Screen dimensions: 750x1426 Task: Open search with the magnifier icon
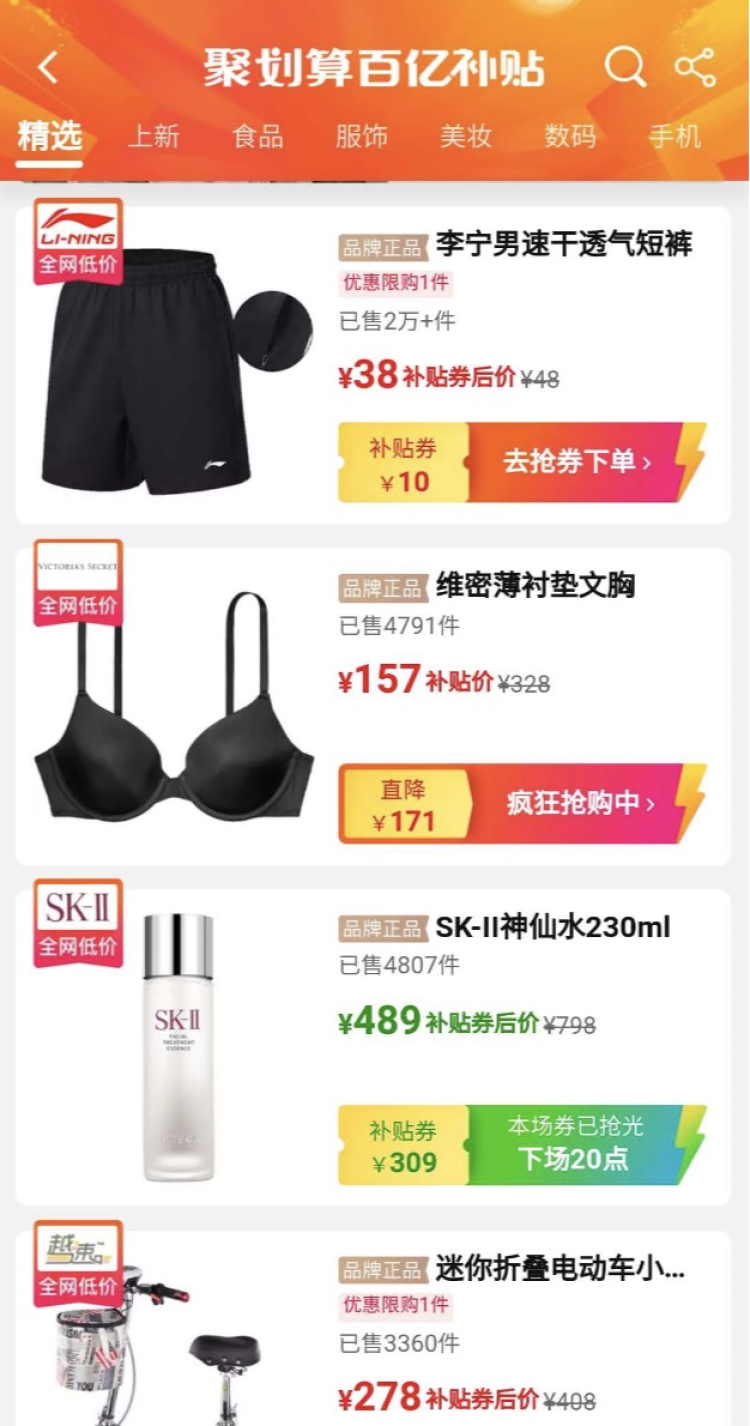pos(625,68)
